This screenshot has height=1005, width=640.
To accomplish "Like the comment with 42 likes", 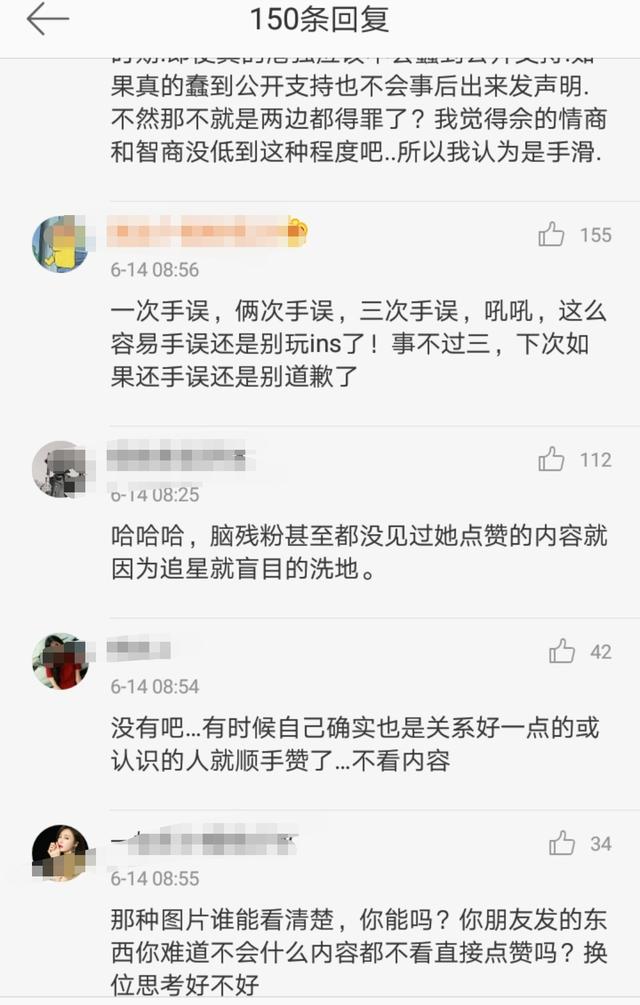I will tap(562, 652).
